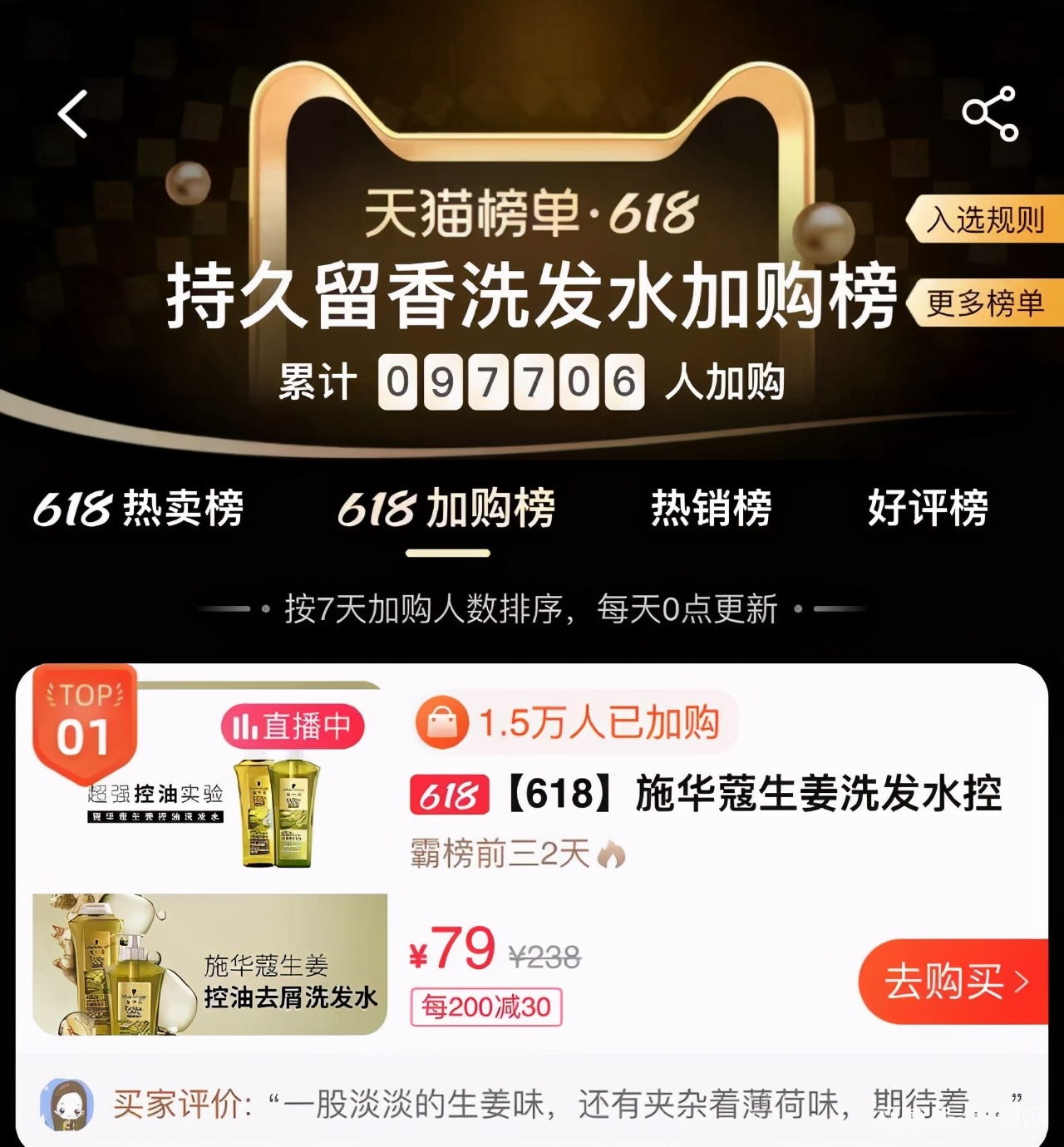Open 入选规则 selection rules
Image resolution: width=1064 pixels, height=1147 pixels.
click(x=985, y=220)
